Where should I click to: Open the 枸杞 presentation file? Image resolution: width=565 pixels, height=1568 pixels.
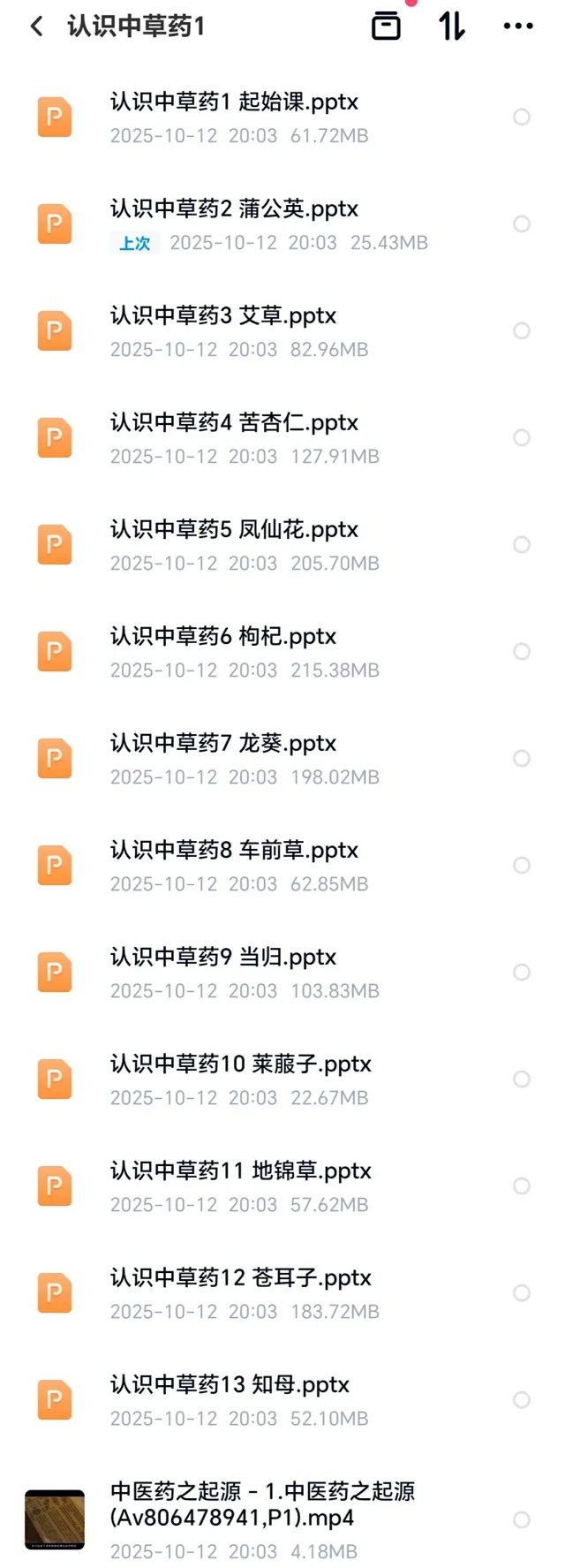click(x=223, y=637)
